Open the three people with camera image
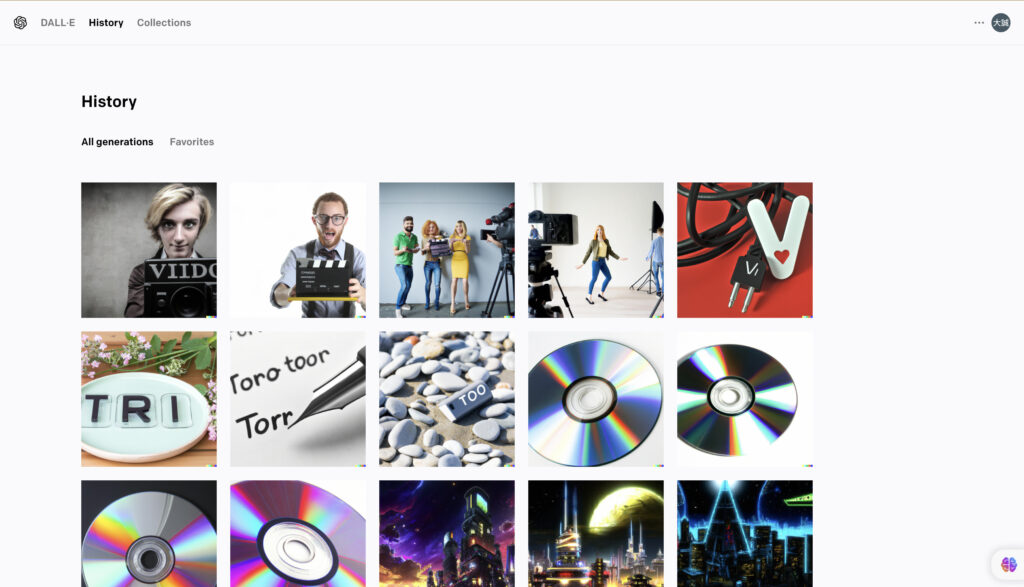Image resolution: width=1024 pixels, height=587 pixels. pos(447,250)
